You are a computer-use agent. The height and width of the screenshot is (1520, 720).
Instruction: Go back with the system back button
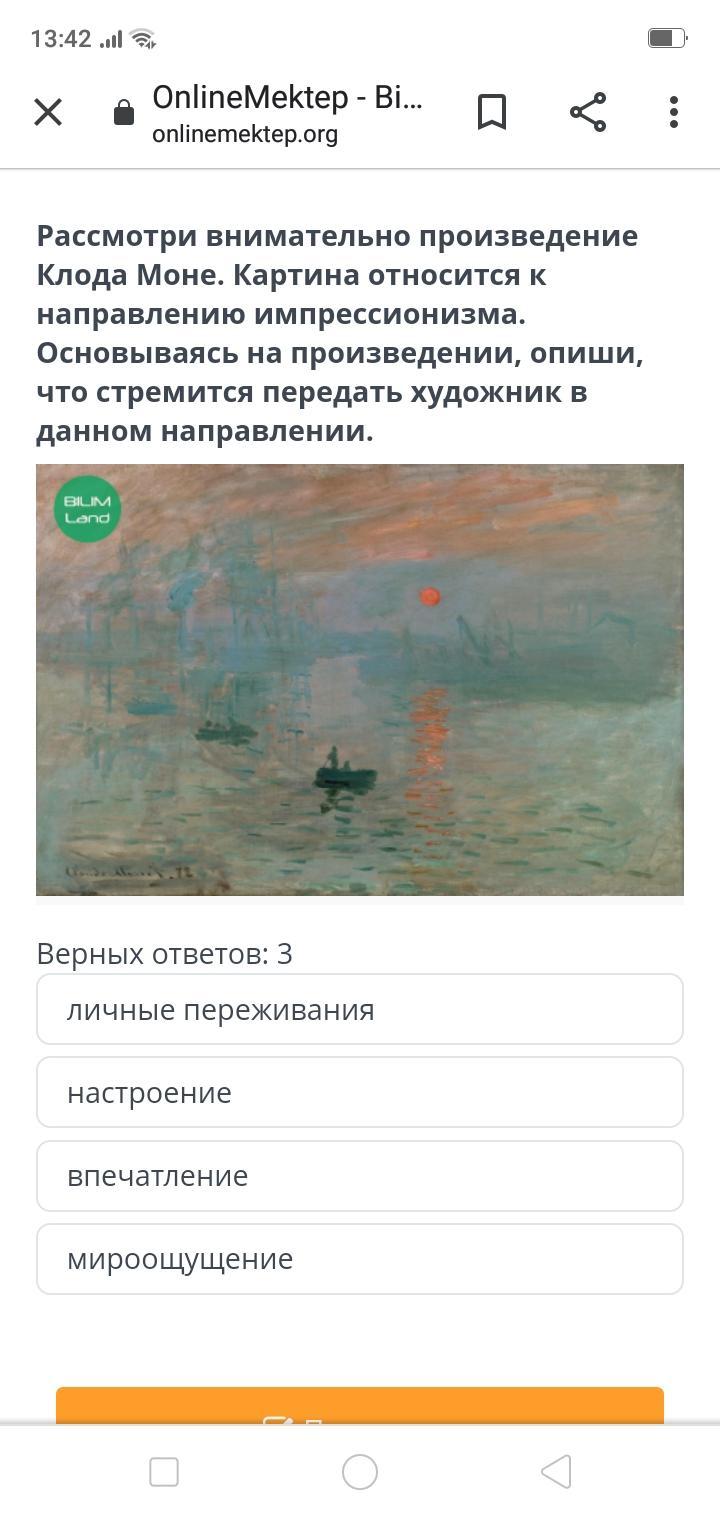[x=556, y=1472]
